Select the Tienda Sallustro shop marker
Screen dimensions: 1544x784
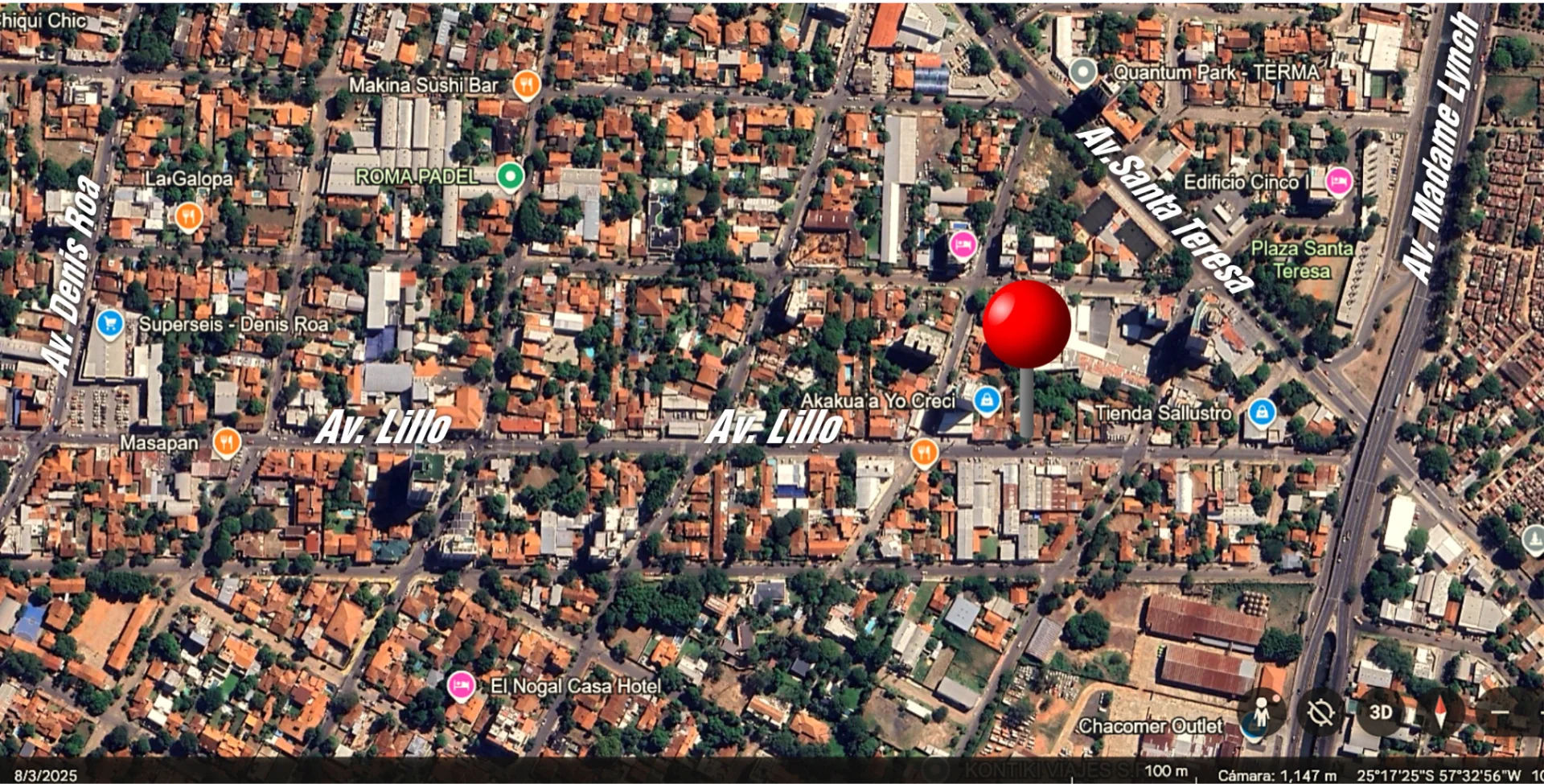(1262, 413)
